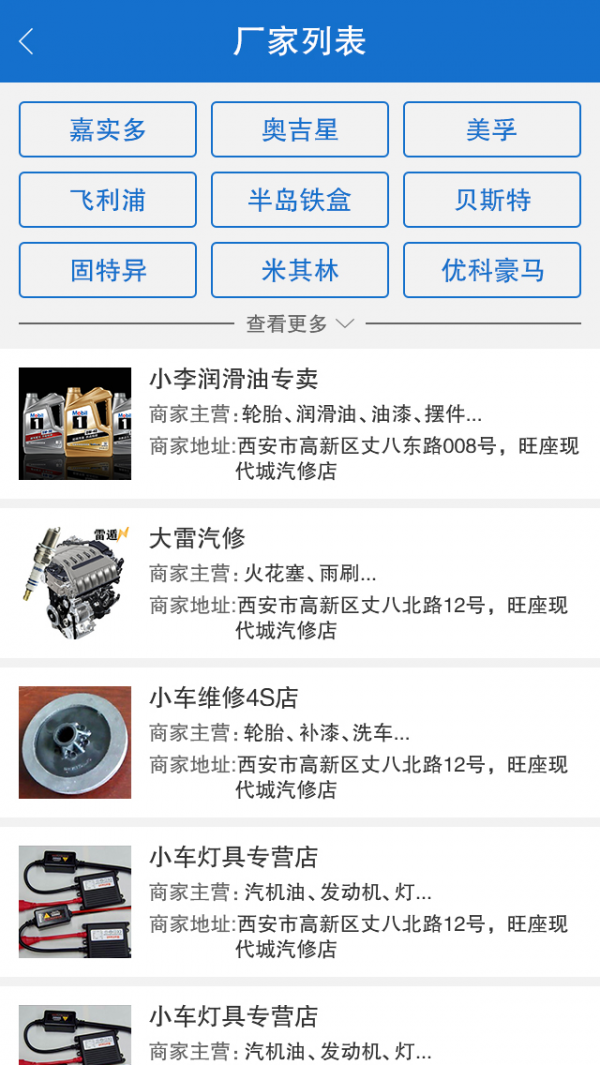Filter by 奥吉星 brand

coord(300,130)
